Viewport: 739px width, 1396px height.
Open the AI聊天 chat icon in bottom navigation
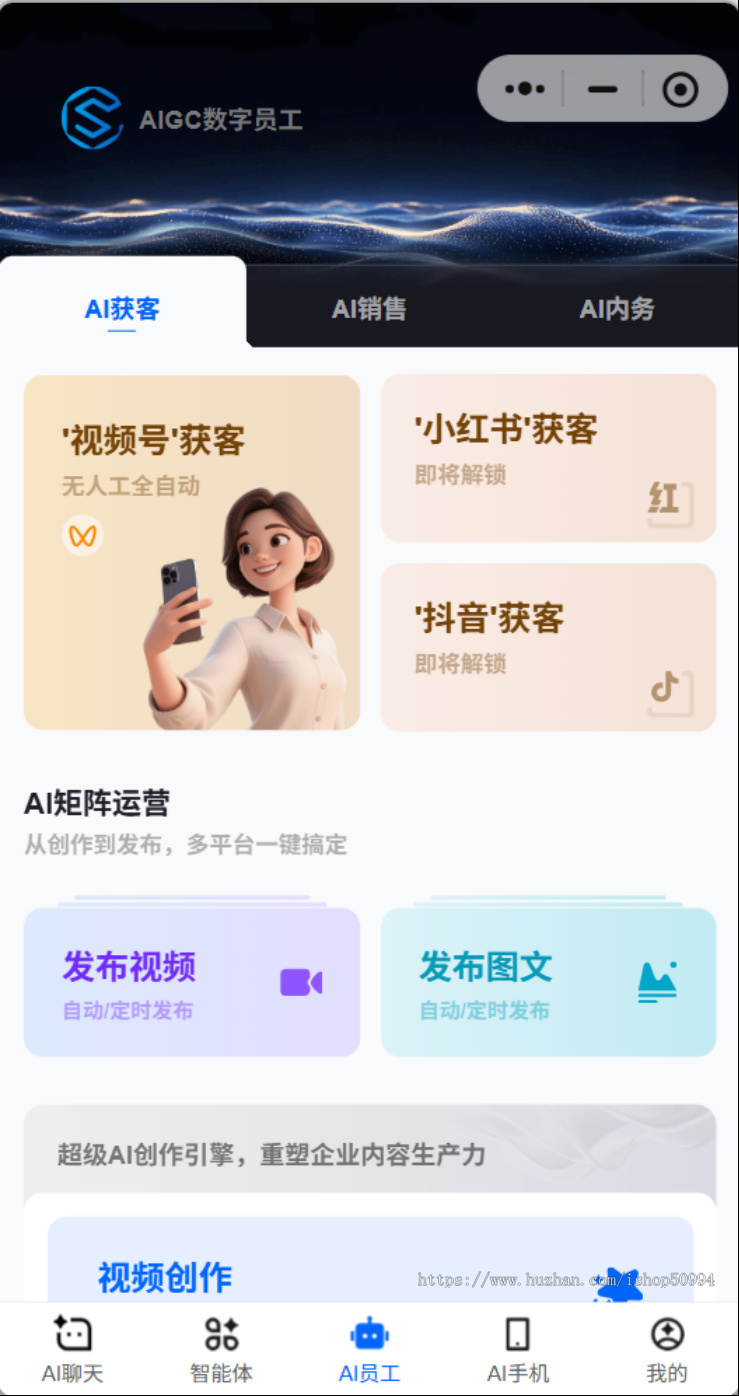71,1332
